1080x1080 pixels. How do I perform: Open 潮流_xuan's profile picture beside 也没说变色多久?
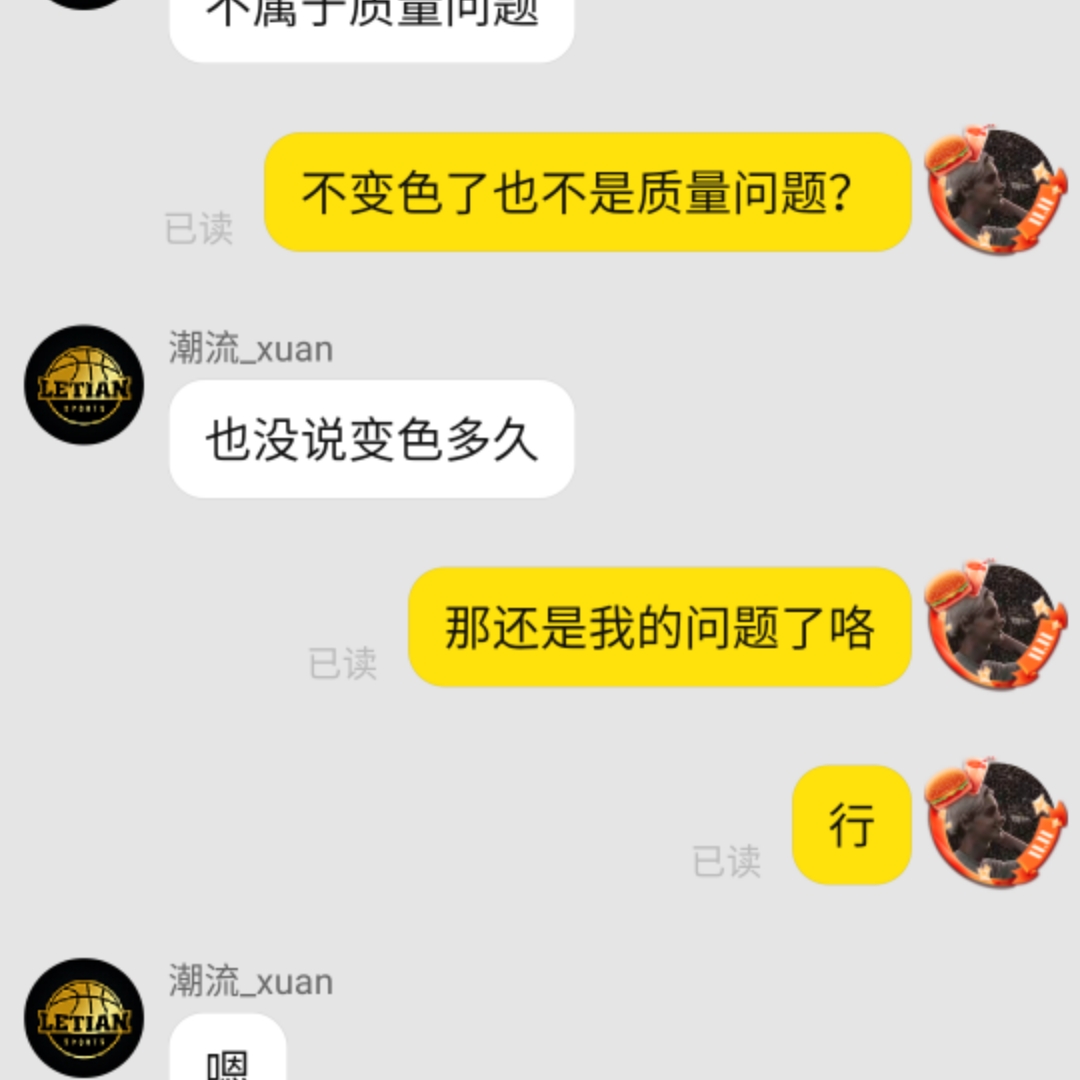(84, 385)
